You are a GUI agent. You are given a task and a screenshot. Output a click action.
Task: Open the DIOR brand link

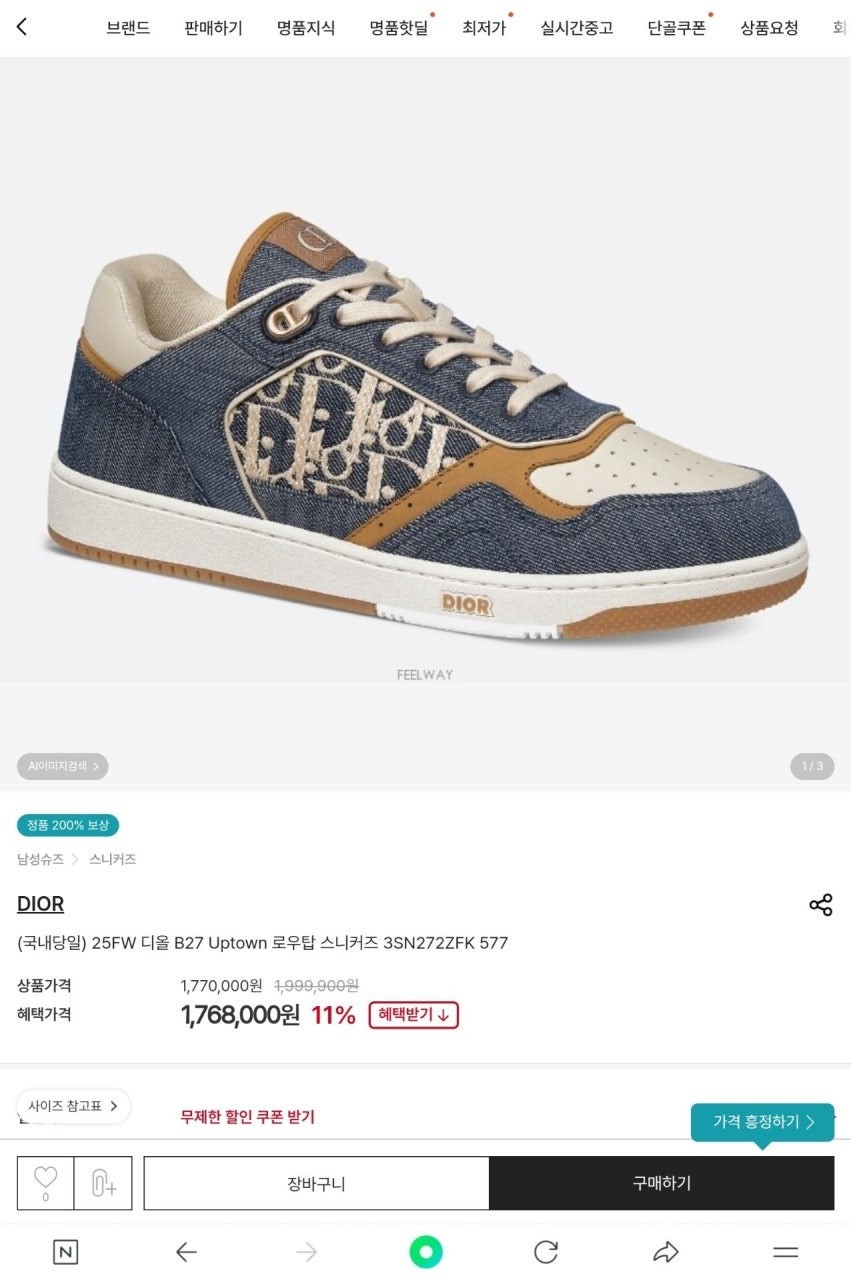click(40, 904)
